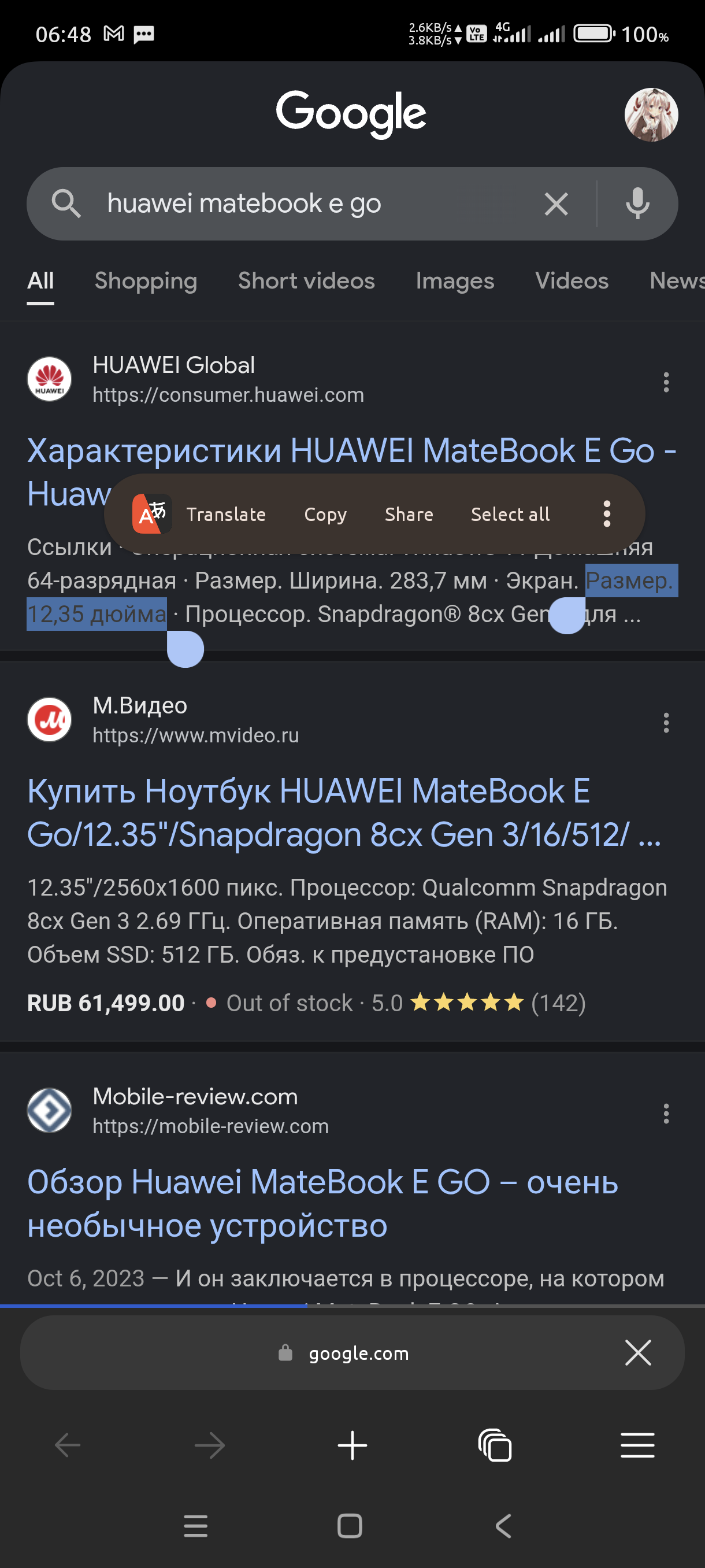Open a new browser tab
The image size is (705, 1568).
(x=352, y=1445)
